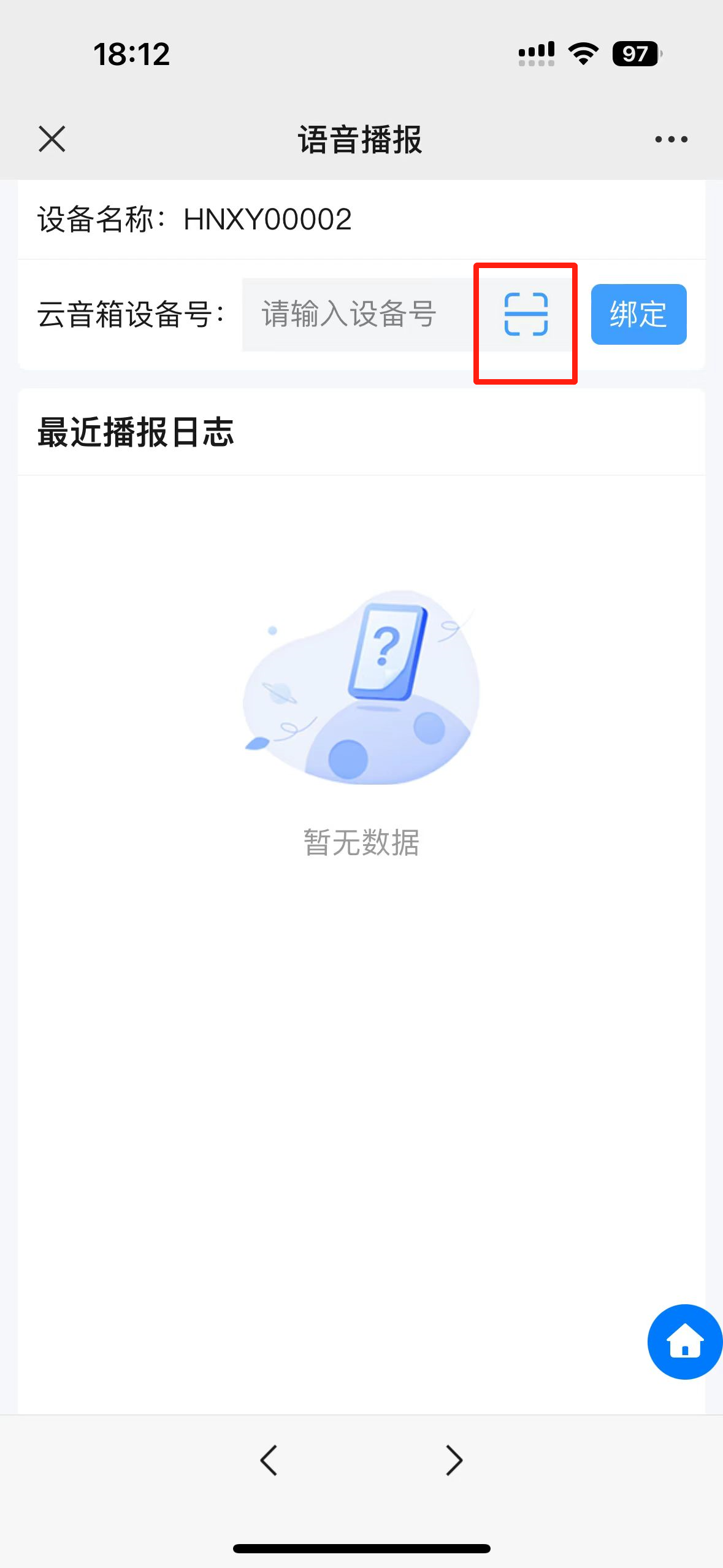Screen dimensions: 723x1568
Task: Navigate forward with the right arrow
Action: (x=454, y=1459)
